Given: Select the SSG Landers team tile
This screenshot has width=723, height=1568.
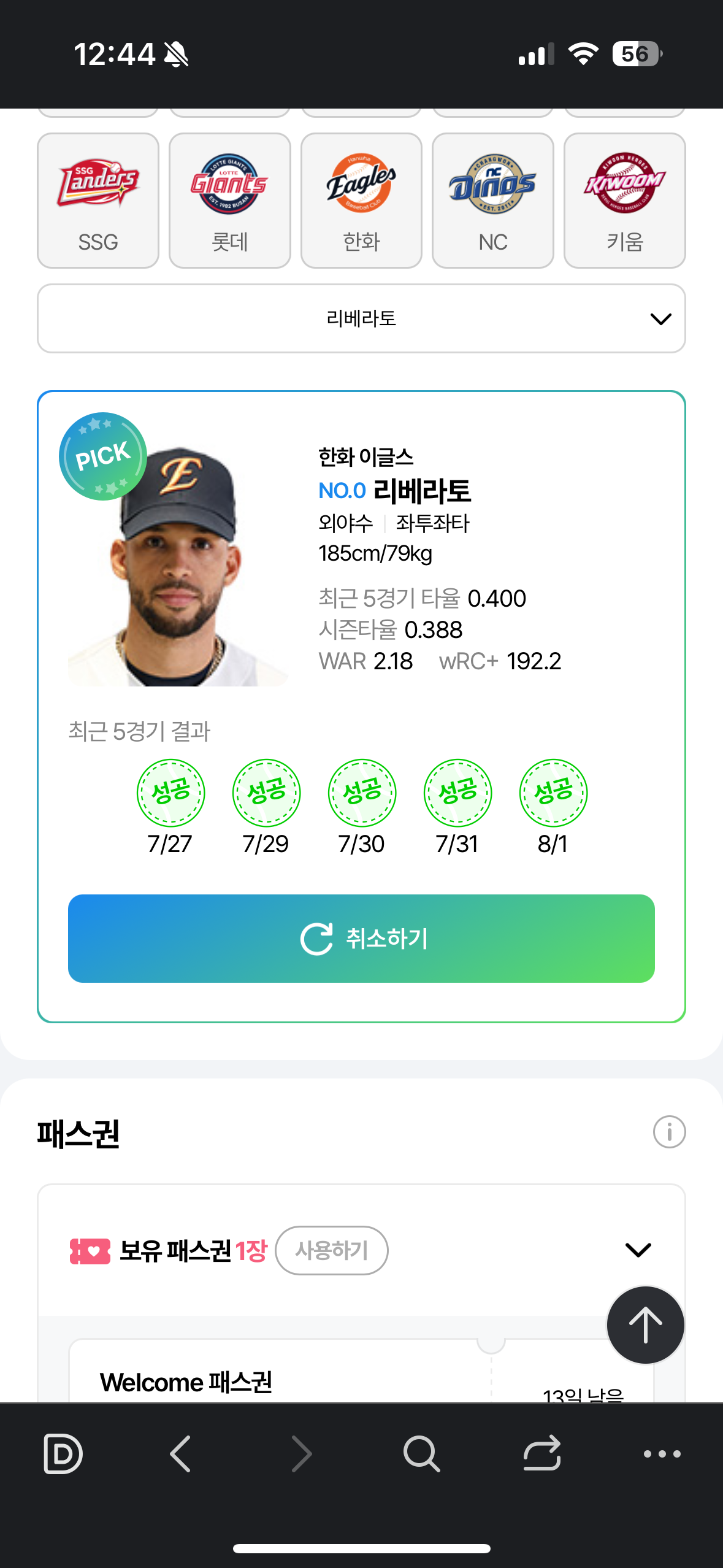Looking at the screenshot, I should click(x=98, y=201).
